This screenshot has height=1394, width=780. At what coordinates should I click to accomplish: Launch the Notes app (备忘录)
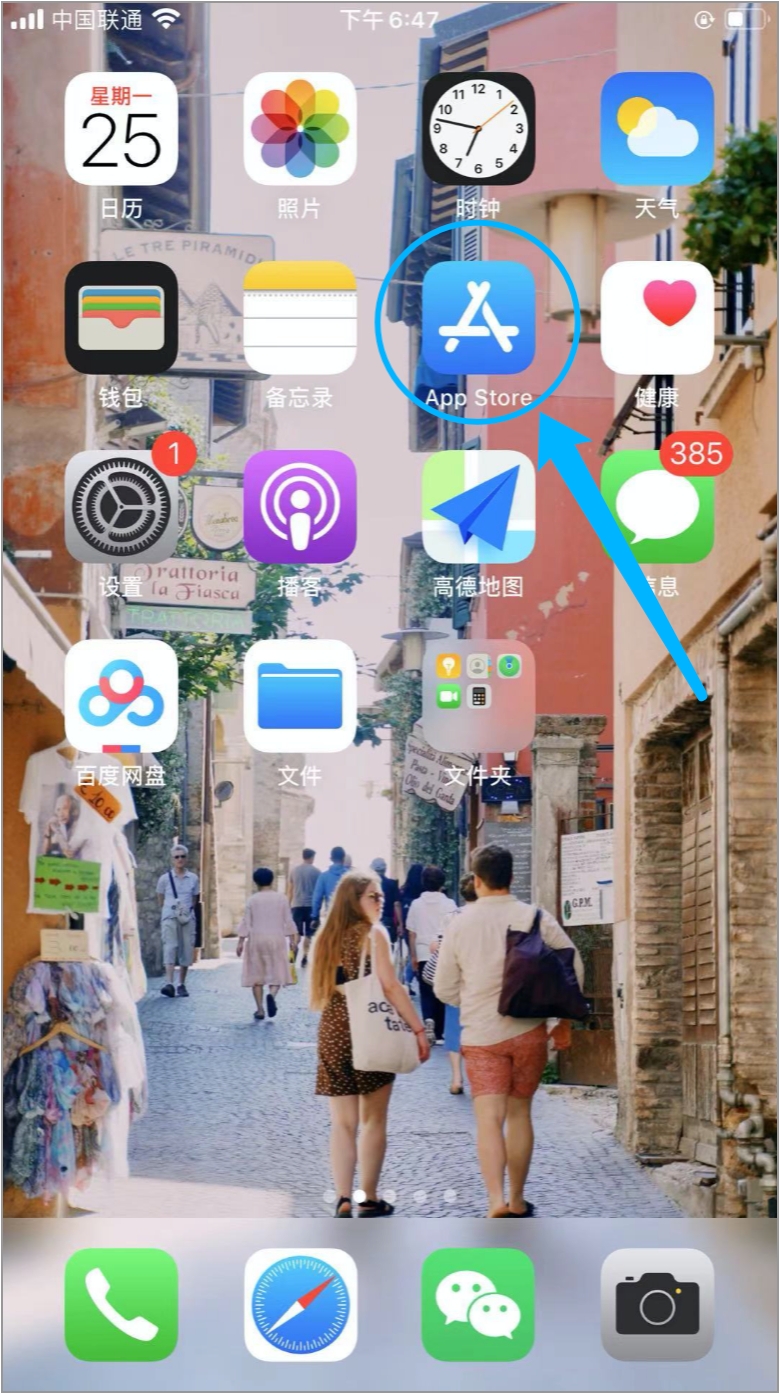tap(300, 318)
